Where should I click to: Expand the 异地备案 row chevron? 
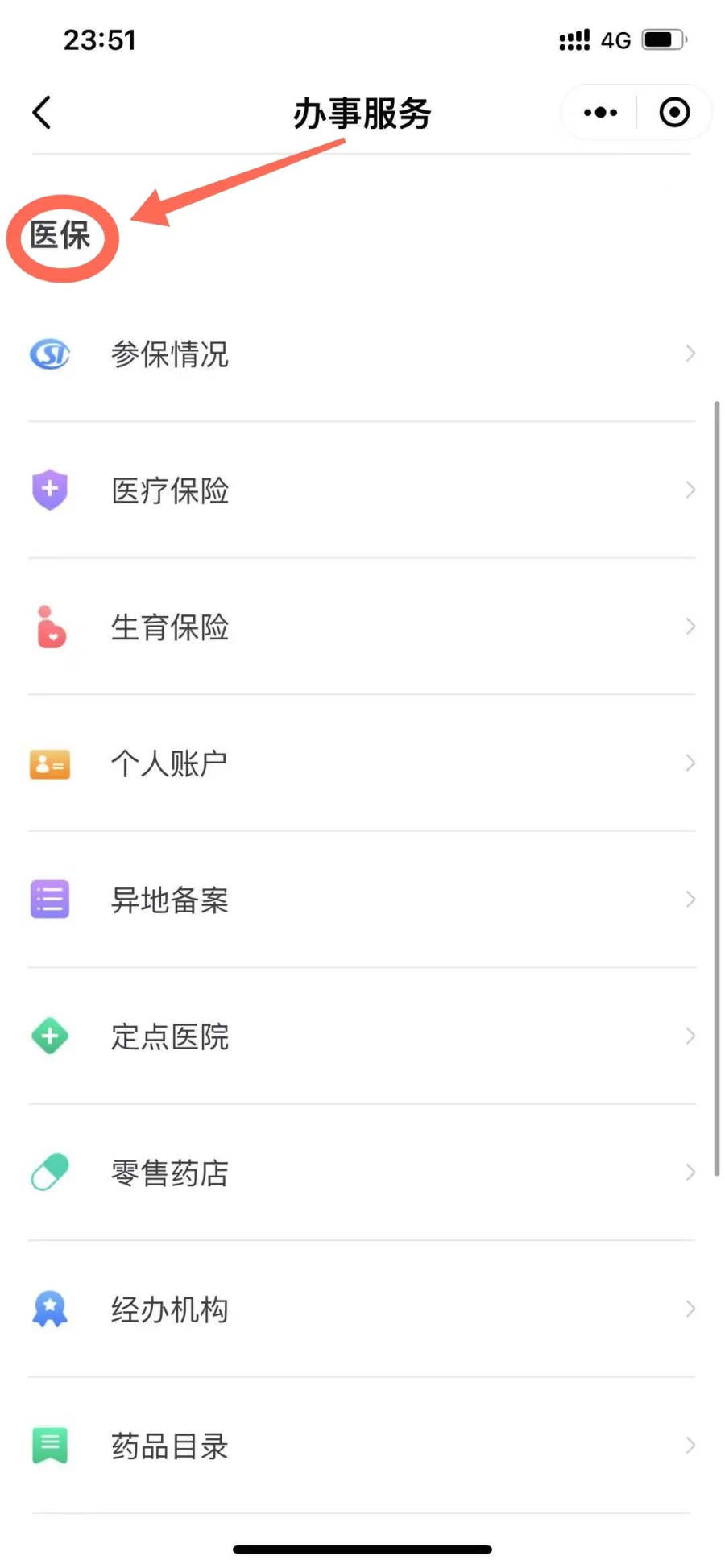tap(690, 900)
